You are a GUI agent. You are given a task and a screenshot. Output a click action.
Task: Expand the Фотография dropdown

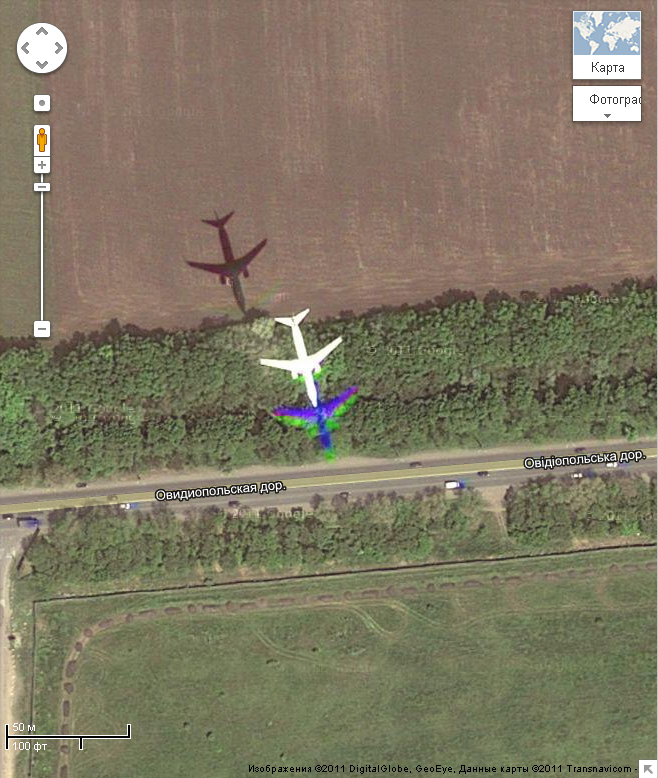pos(607,104)
